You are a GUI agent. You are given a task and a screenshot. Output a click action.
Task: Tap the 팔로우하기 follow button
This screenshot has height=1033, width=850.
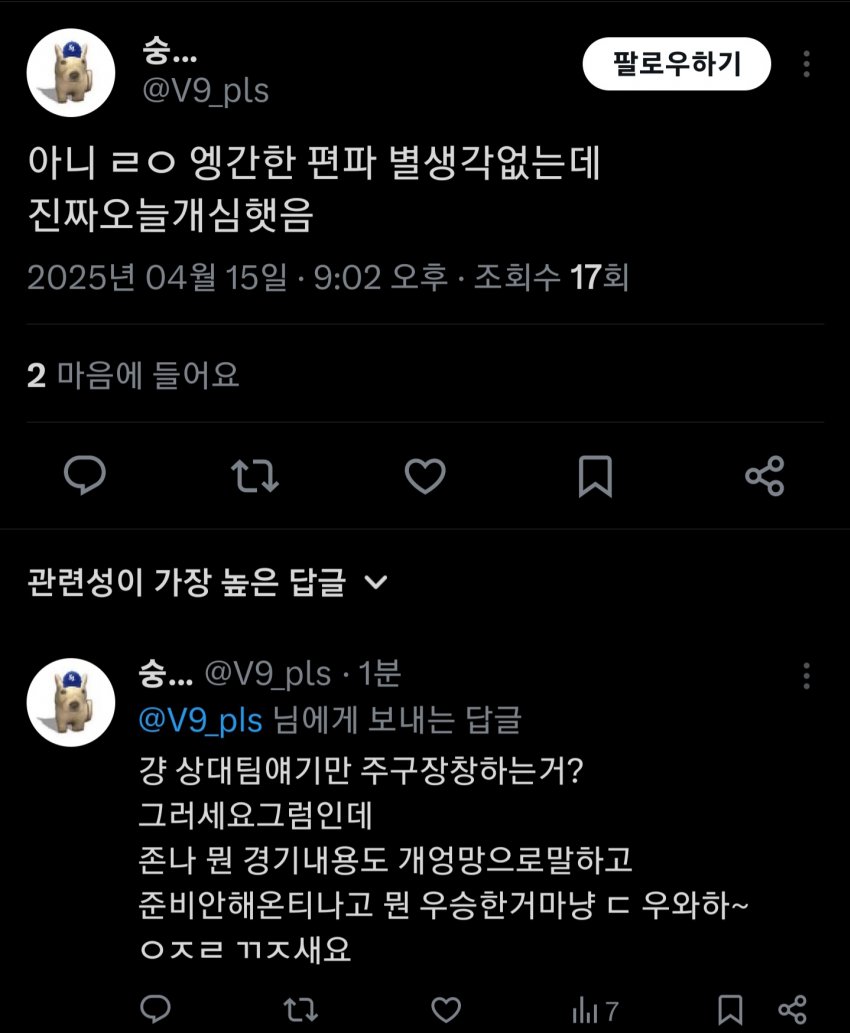(677, 65)
